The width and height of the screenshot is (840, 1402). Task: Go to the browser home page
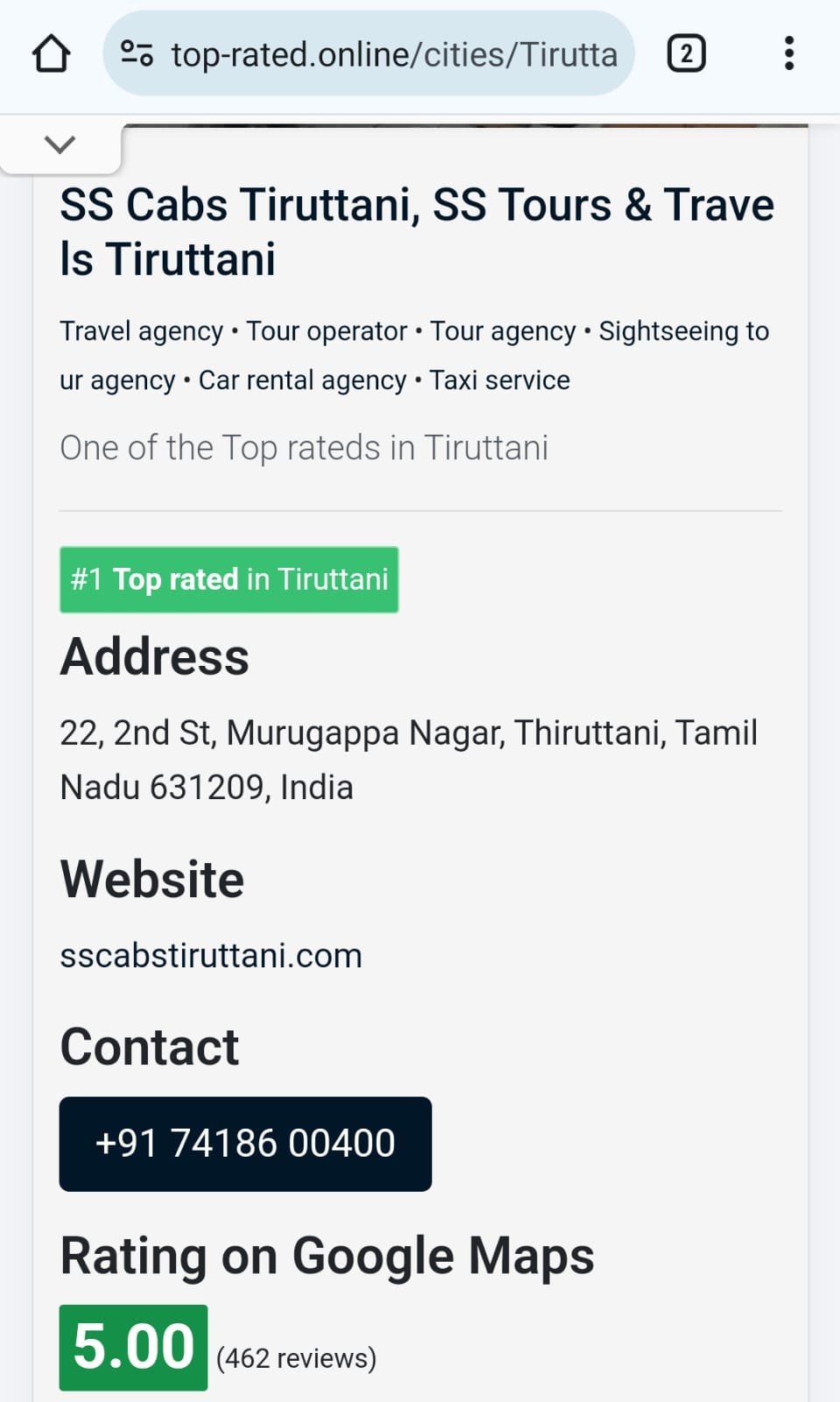51,53
